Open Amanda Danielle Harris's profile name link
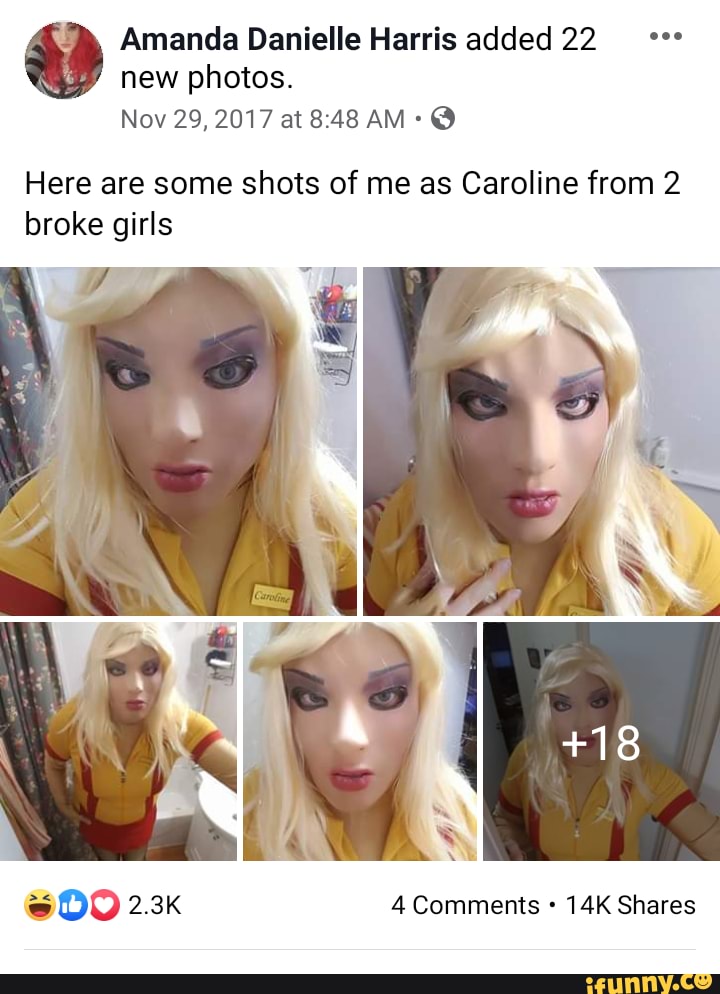 pyautogui.click(x=288, y=39)
